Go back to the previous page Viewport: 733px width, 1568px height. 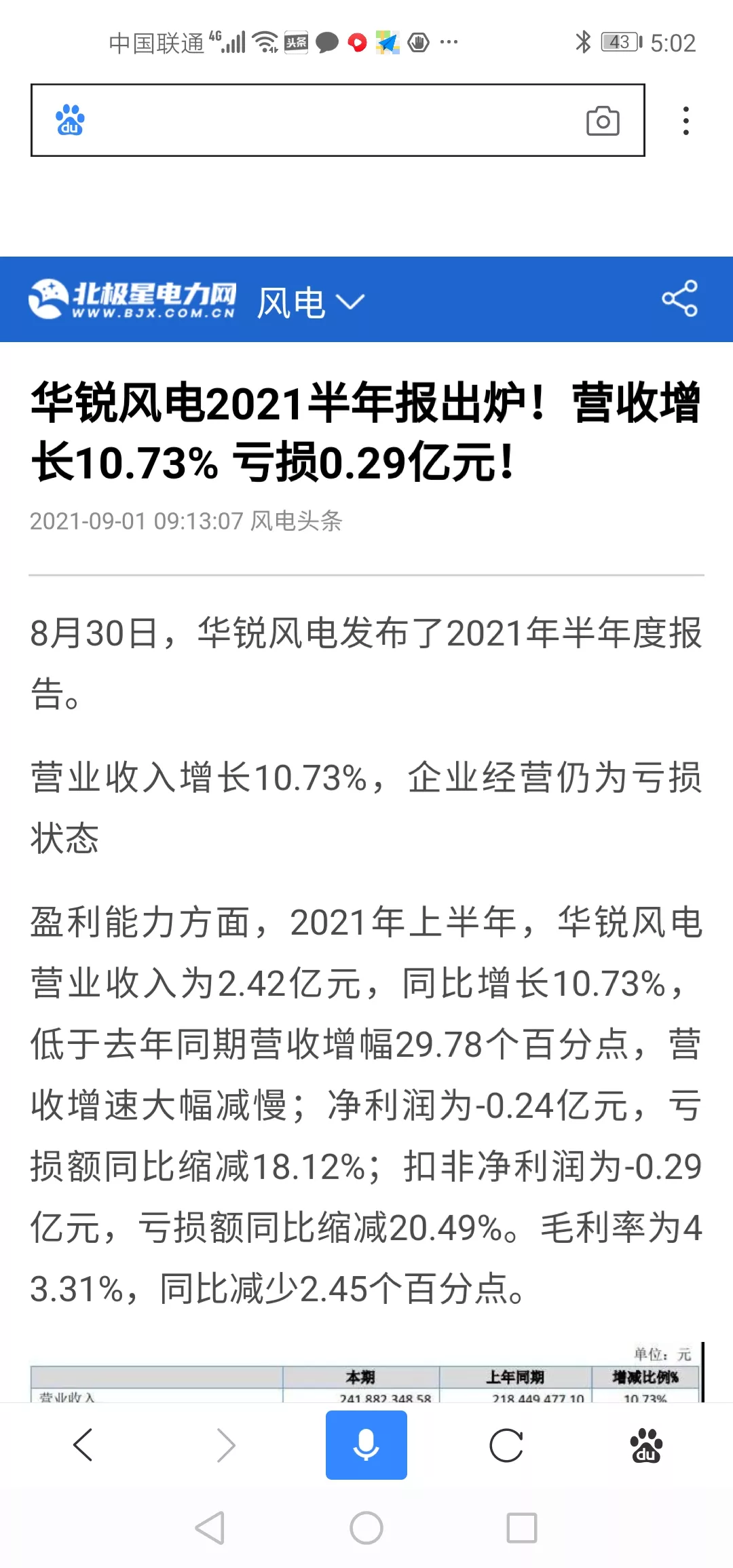pyautogui.click(x=83, y=1444)
